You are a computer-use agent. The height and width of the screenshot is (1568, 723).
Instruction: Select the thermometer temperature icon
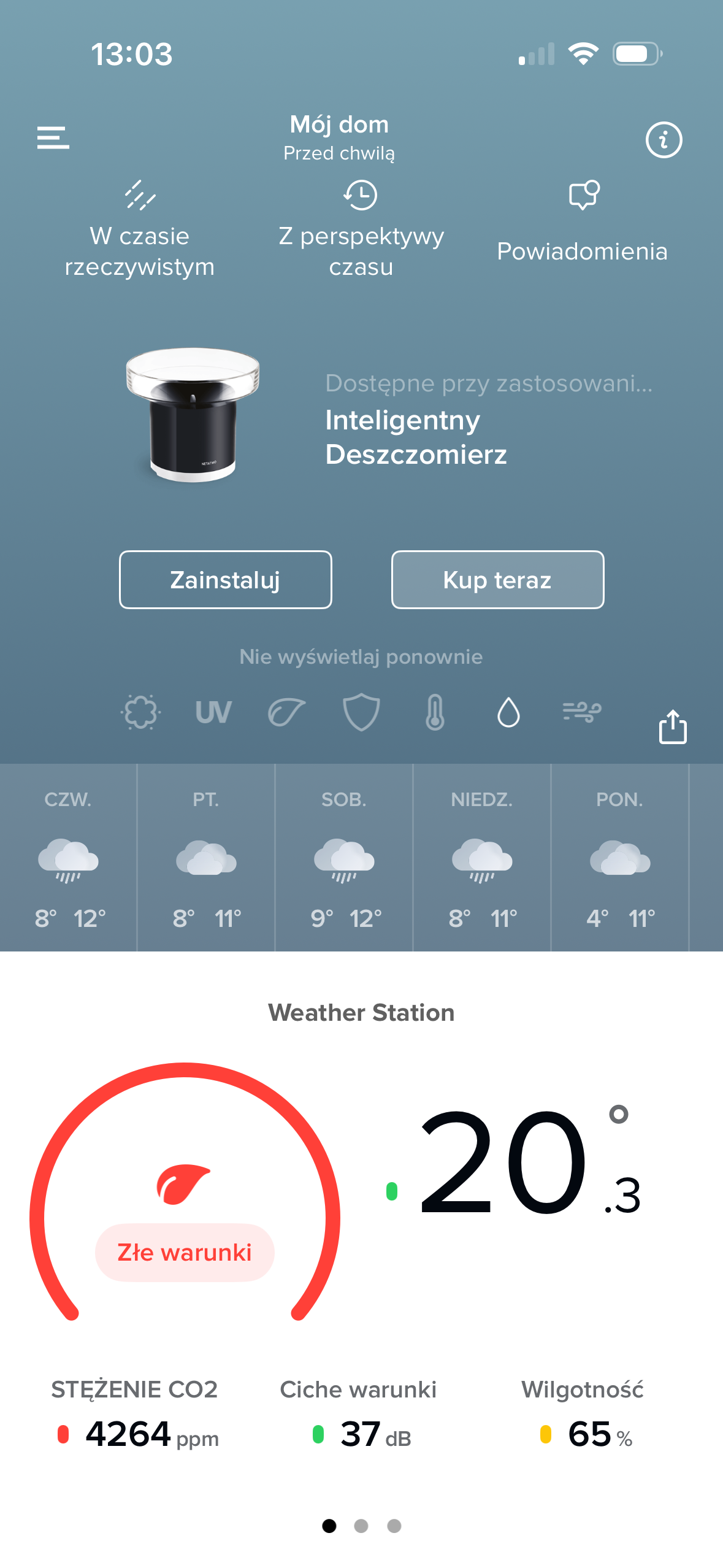point(435,712)
